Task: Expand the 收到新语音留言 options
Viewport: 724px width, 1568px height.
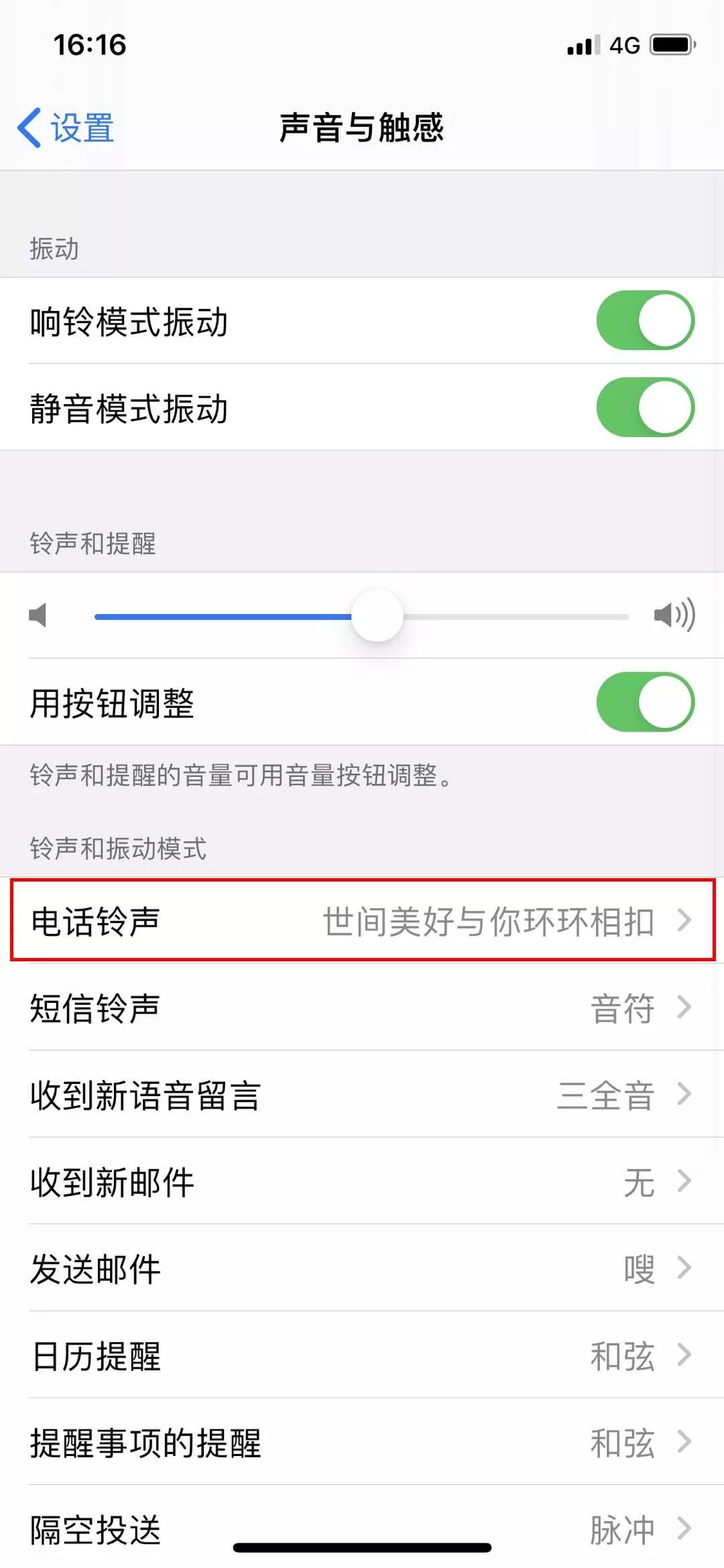Action: point(683,1096)
